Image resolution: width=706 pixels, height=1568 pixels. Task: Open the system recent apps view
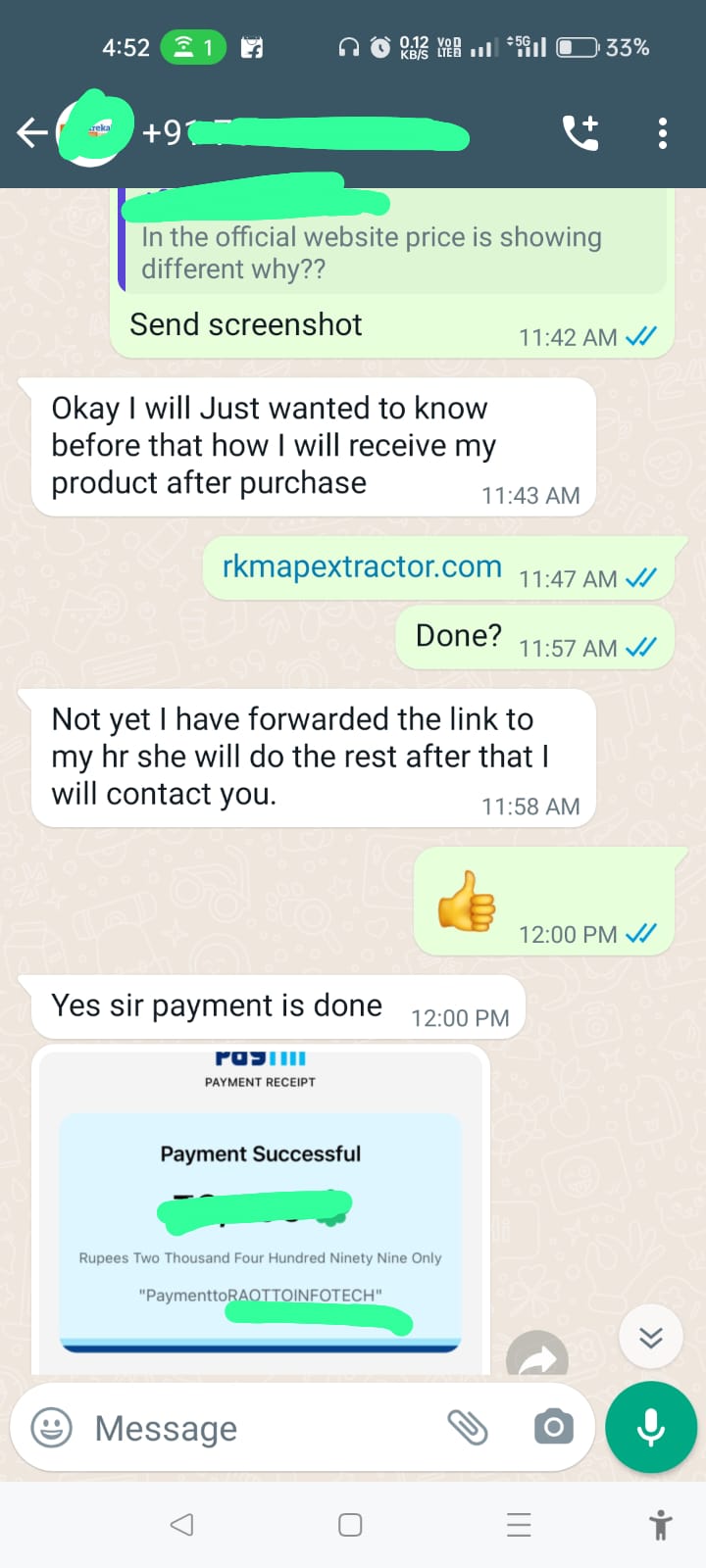click(519, 1525)
